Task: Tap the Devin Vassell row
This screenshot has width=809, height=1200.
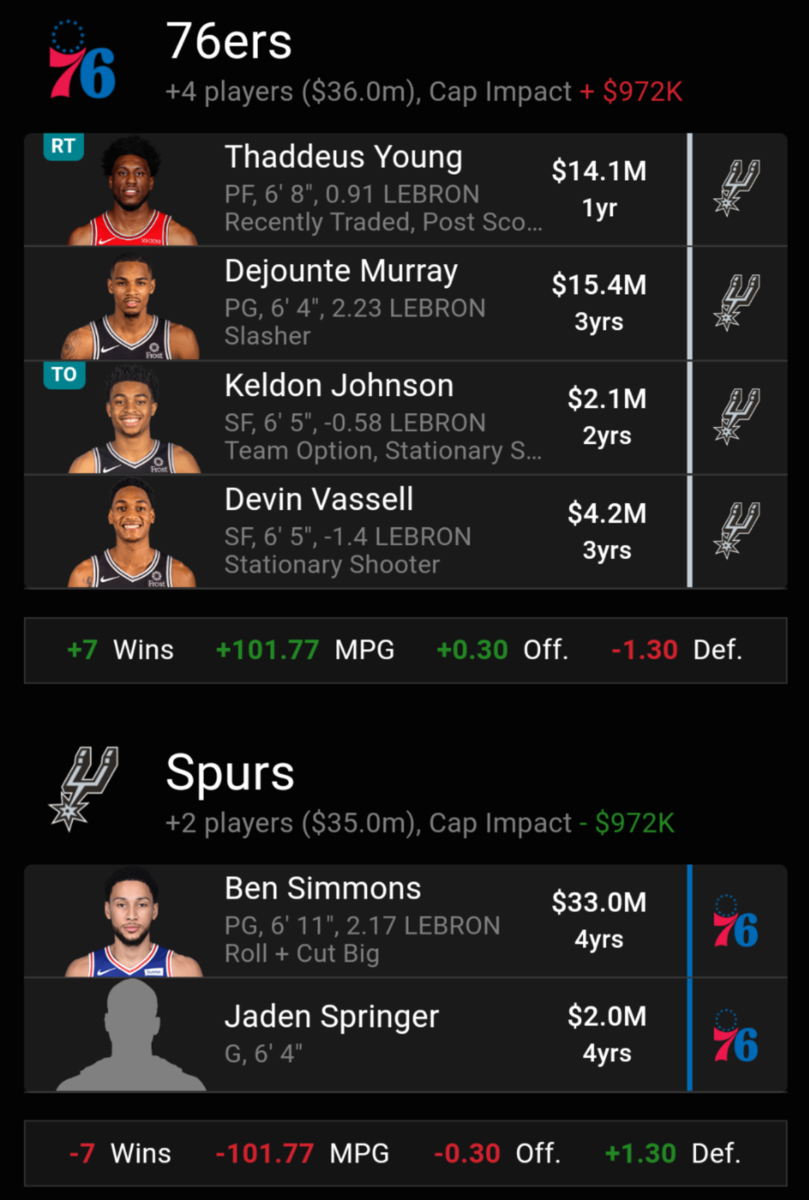Action: 355,532
